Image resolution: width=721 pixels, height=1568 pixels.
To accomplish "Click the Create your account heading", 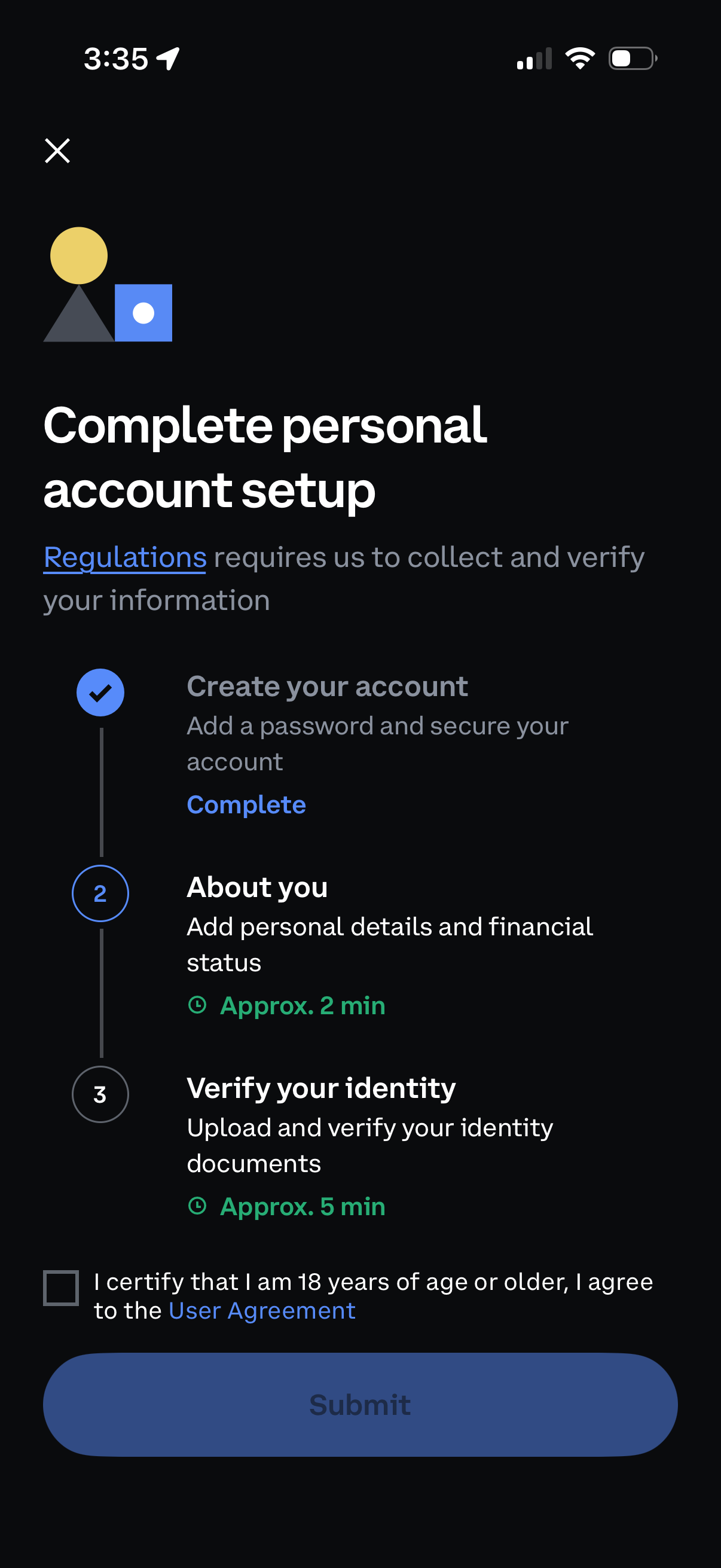I will tap(328, 686).
